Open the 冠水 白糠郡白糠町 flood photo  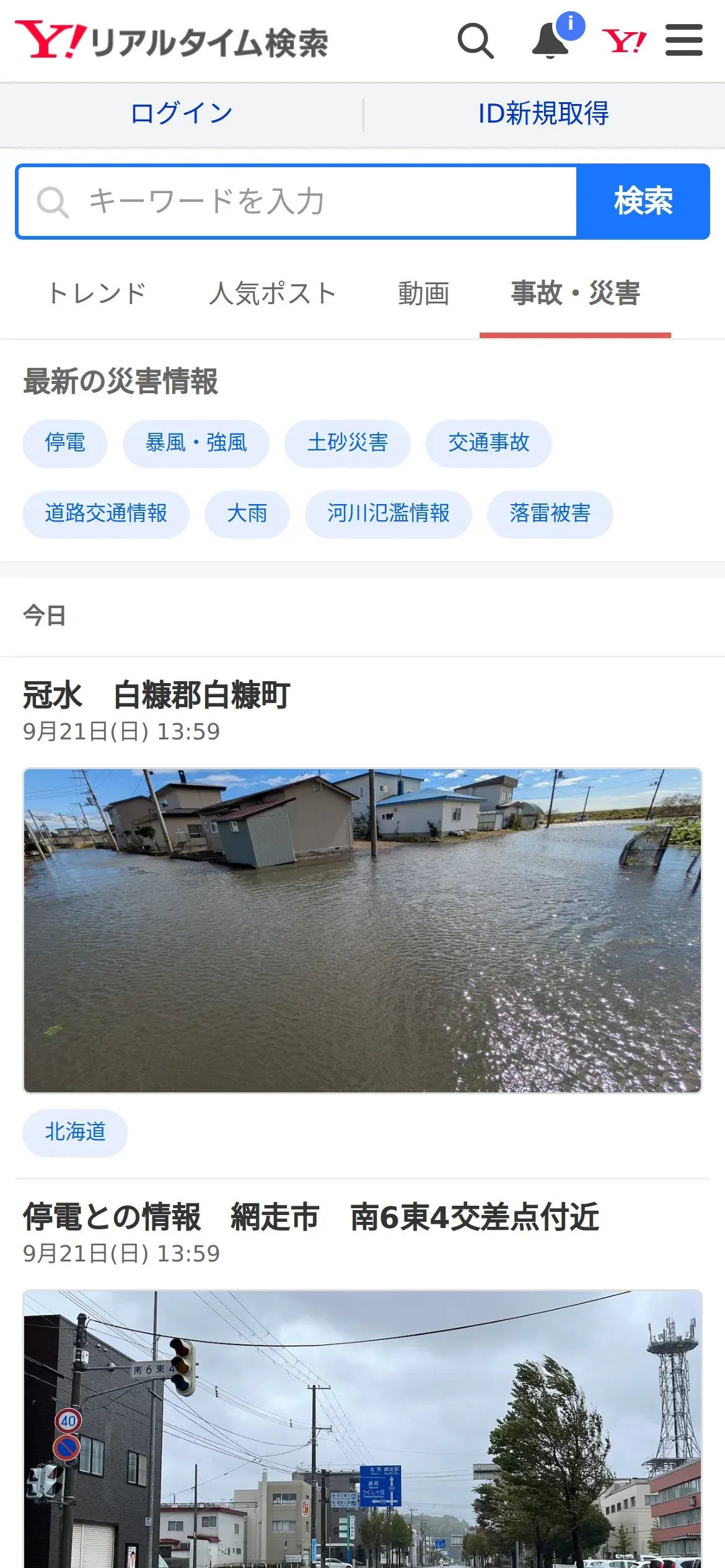click(362, 930)
